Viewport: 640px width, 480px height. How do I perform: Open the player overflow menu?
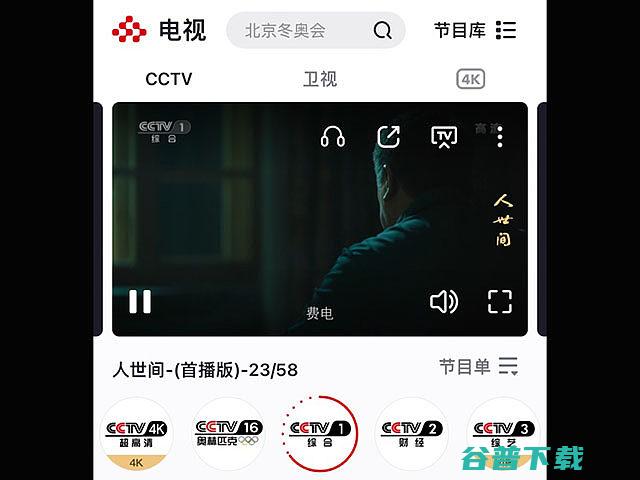(500, 137)
